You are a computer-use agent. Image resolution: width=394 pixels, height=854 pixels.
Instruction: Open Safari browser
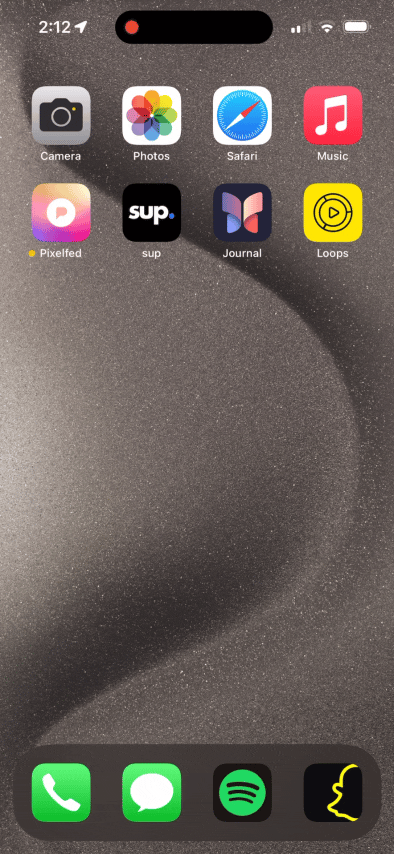coord(242,115)
